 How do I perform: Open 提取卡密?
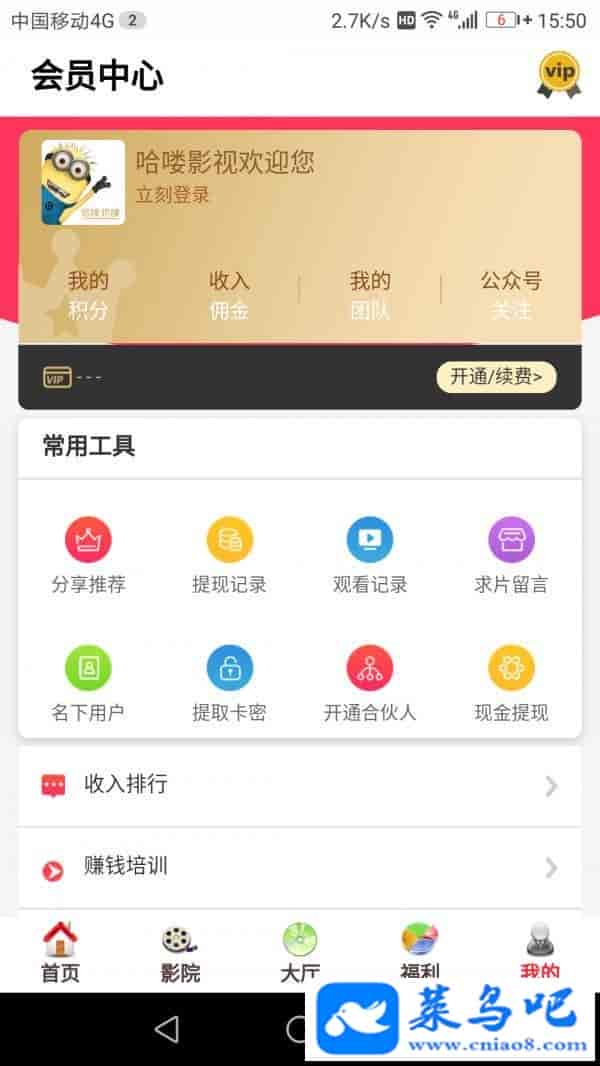tap(229, 684)
